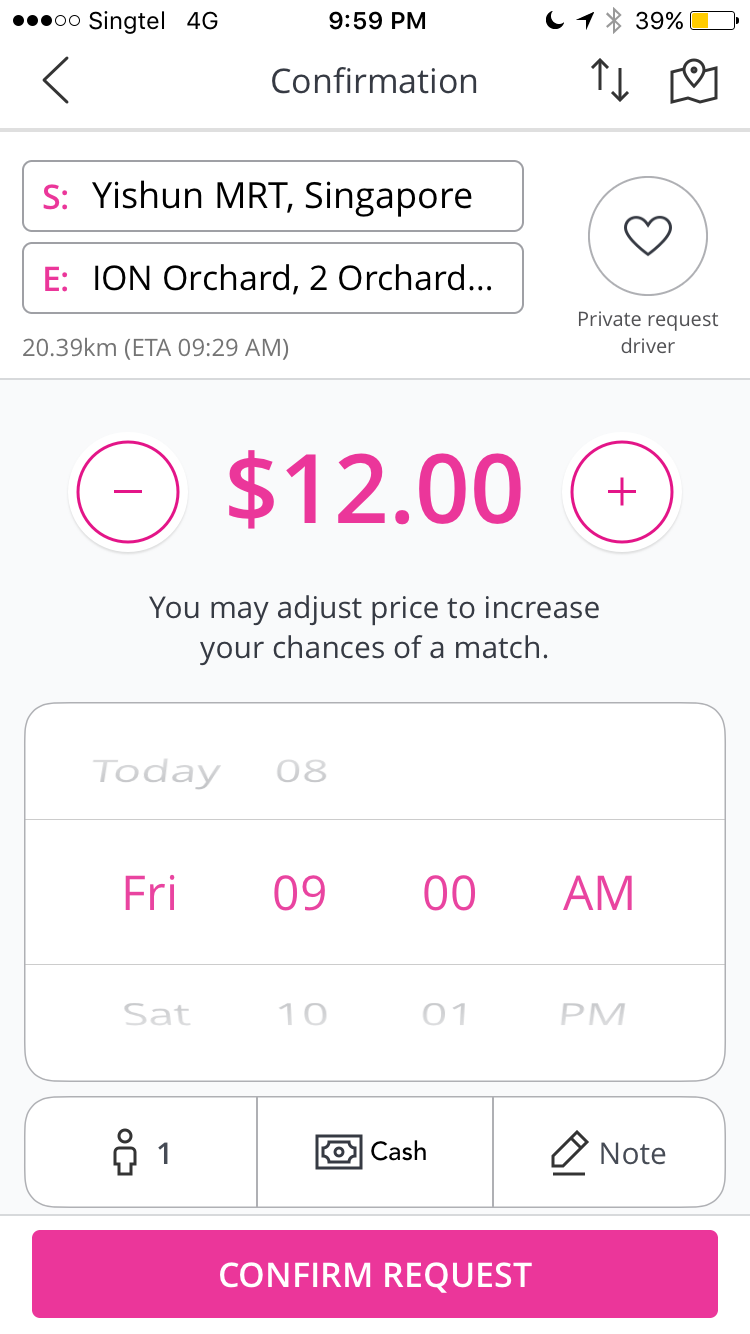Swap start and end locations

click(610, 80)
